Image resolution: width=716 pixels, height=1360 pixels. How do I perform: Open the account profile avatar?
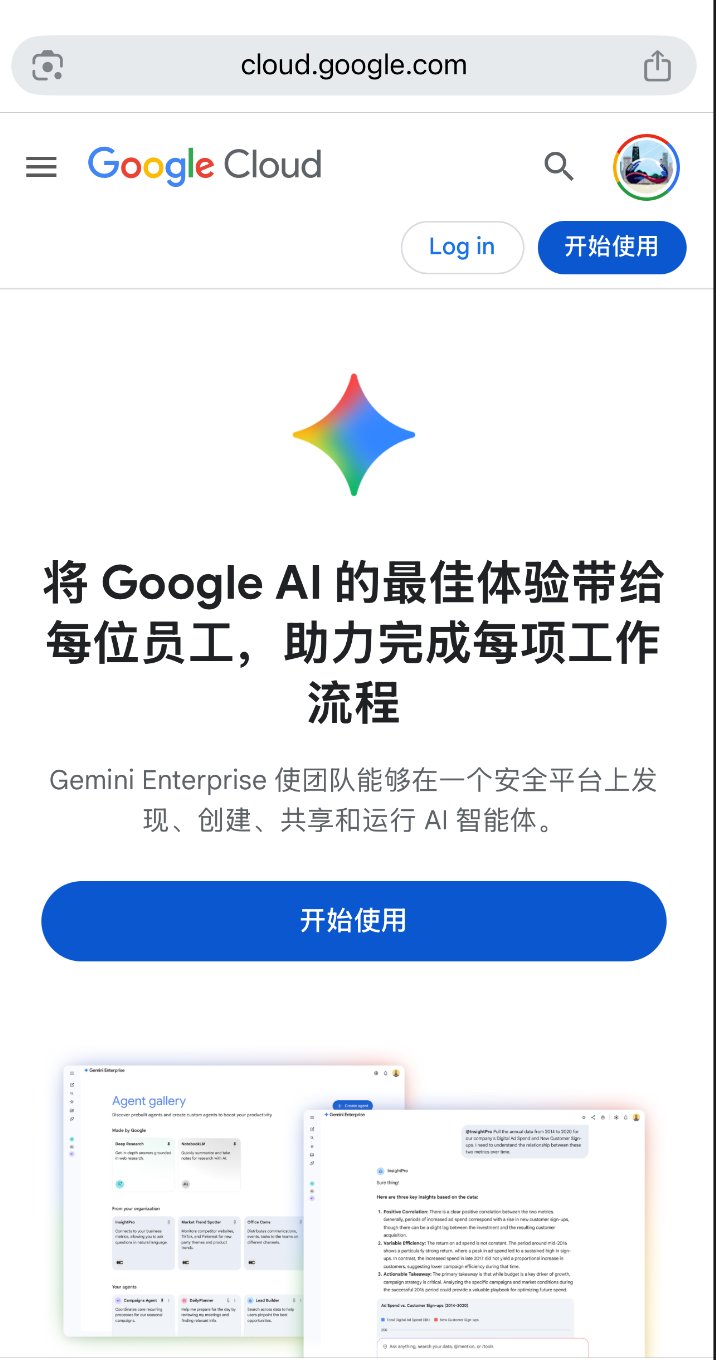click(646, 167)
